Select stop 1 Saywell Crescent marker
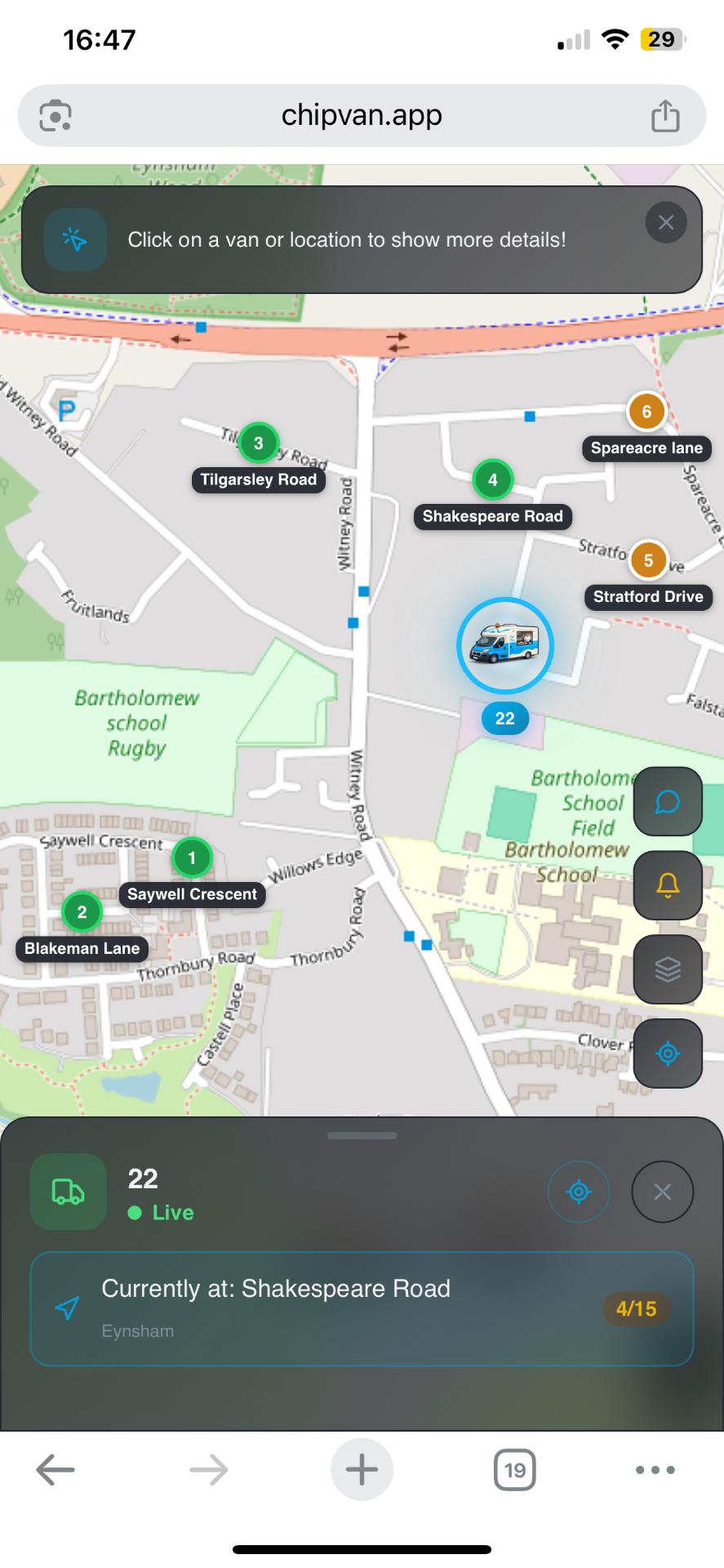This screenshot has height=1568, width=724. coord(192,857)
